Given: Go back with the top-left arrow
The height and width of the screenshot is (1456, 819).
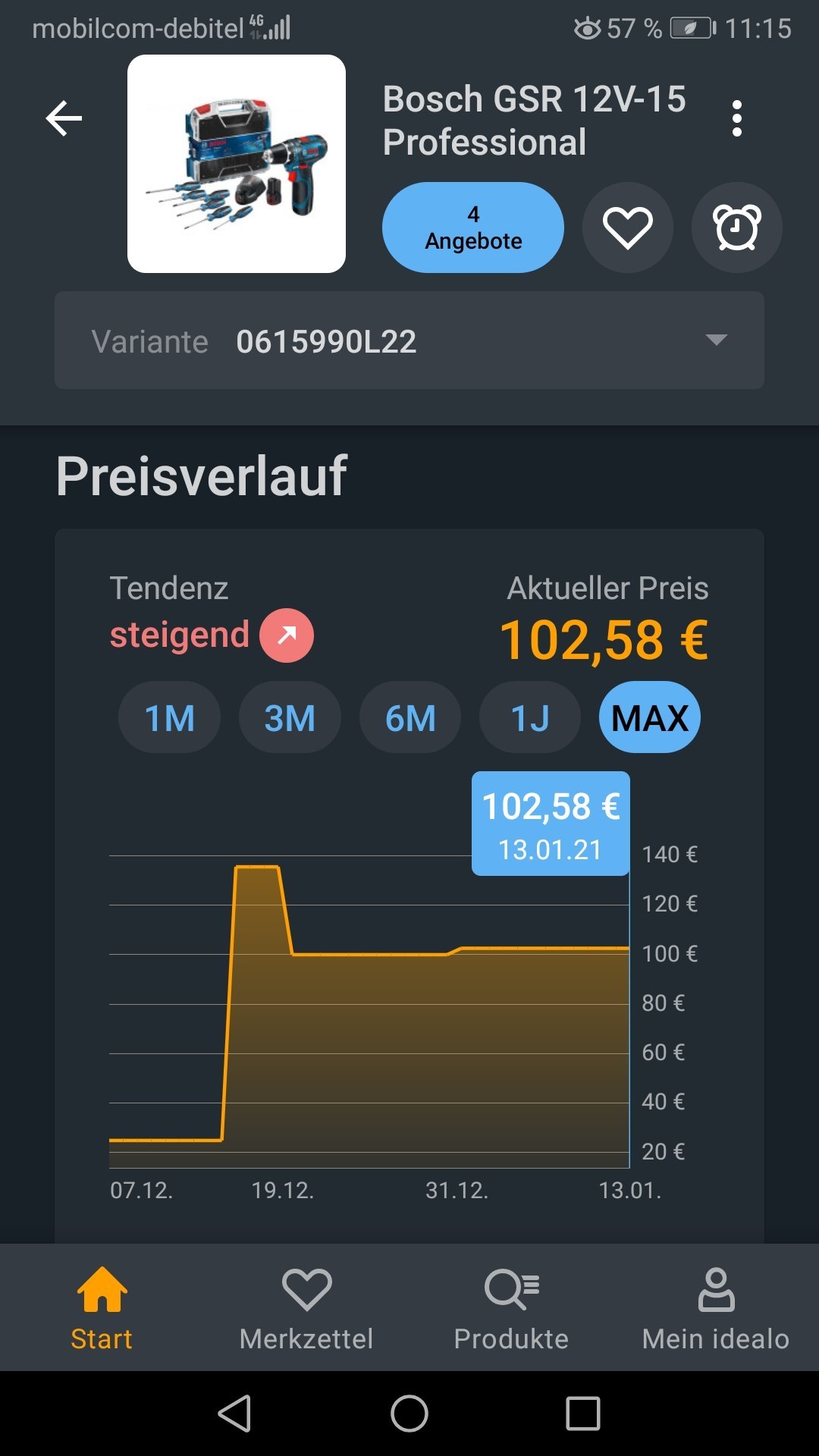Looking at the screenshot, I should (x=64, y=119).
